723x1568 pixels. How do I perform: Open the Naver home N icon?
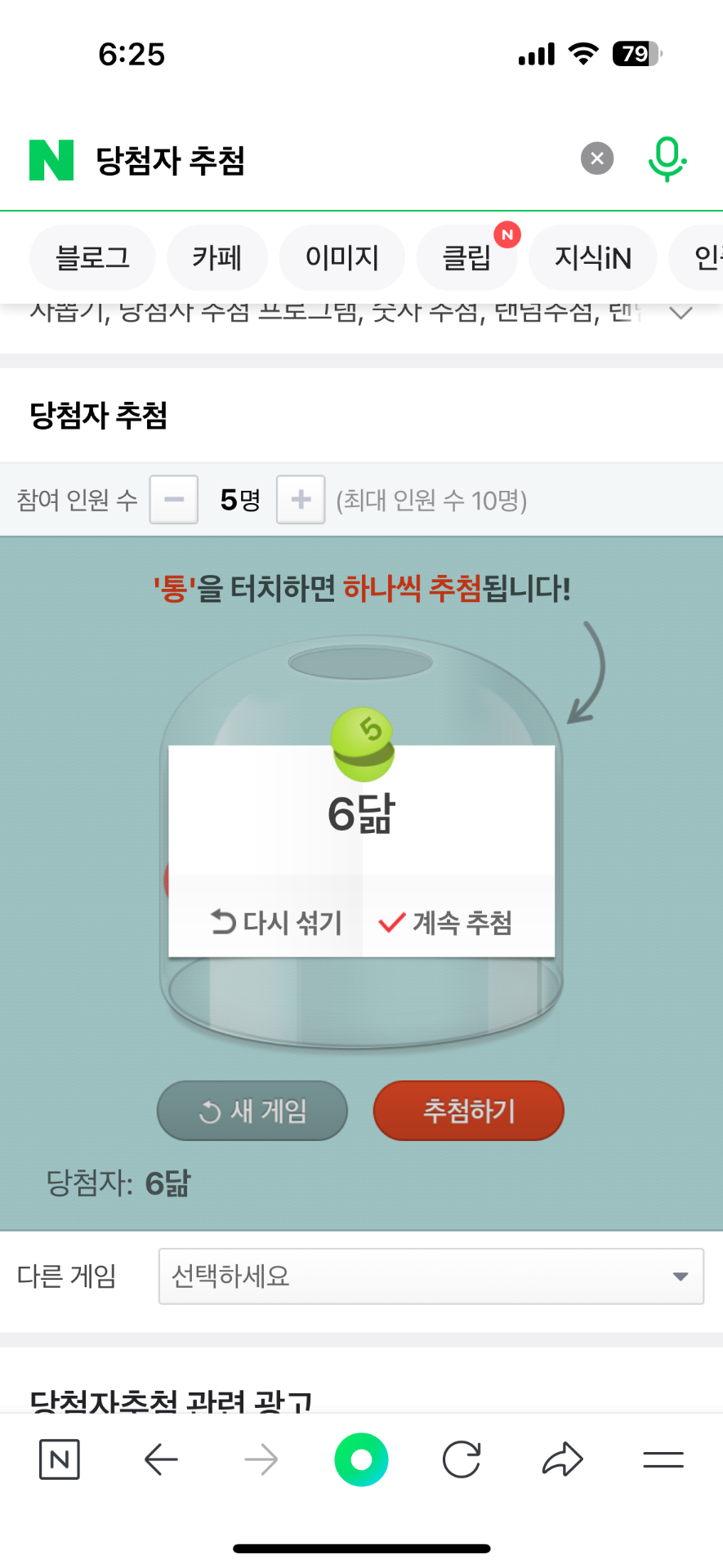60,1459
